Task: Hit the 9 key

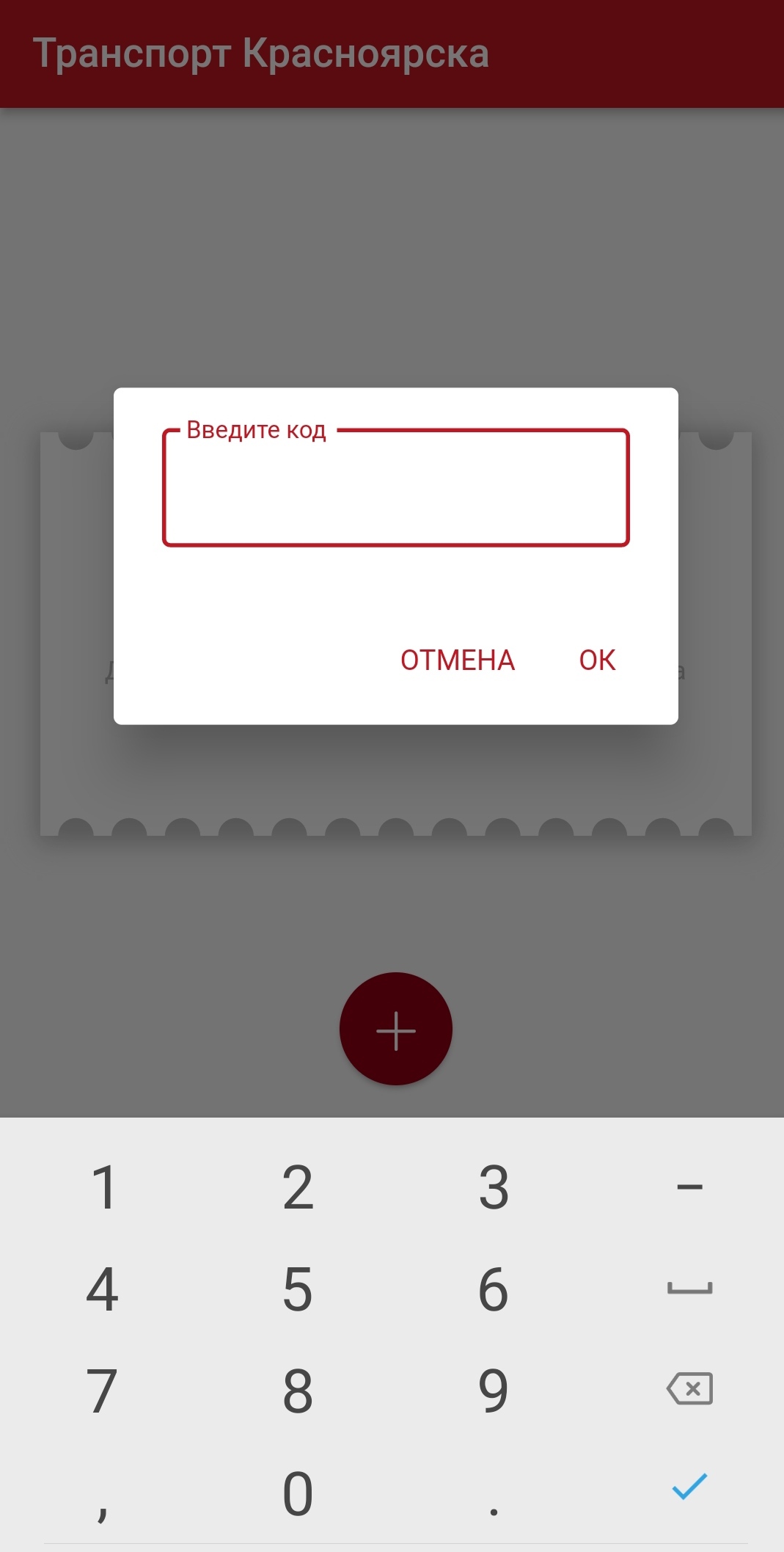Action: pos(494,1391)
